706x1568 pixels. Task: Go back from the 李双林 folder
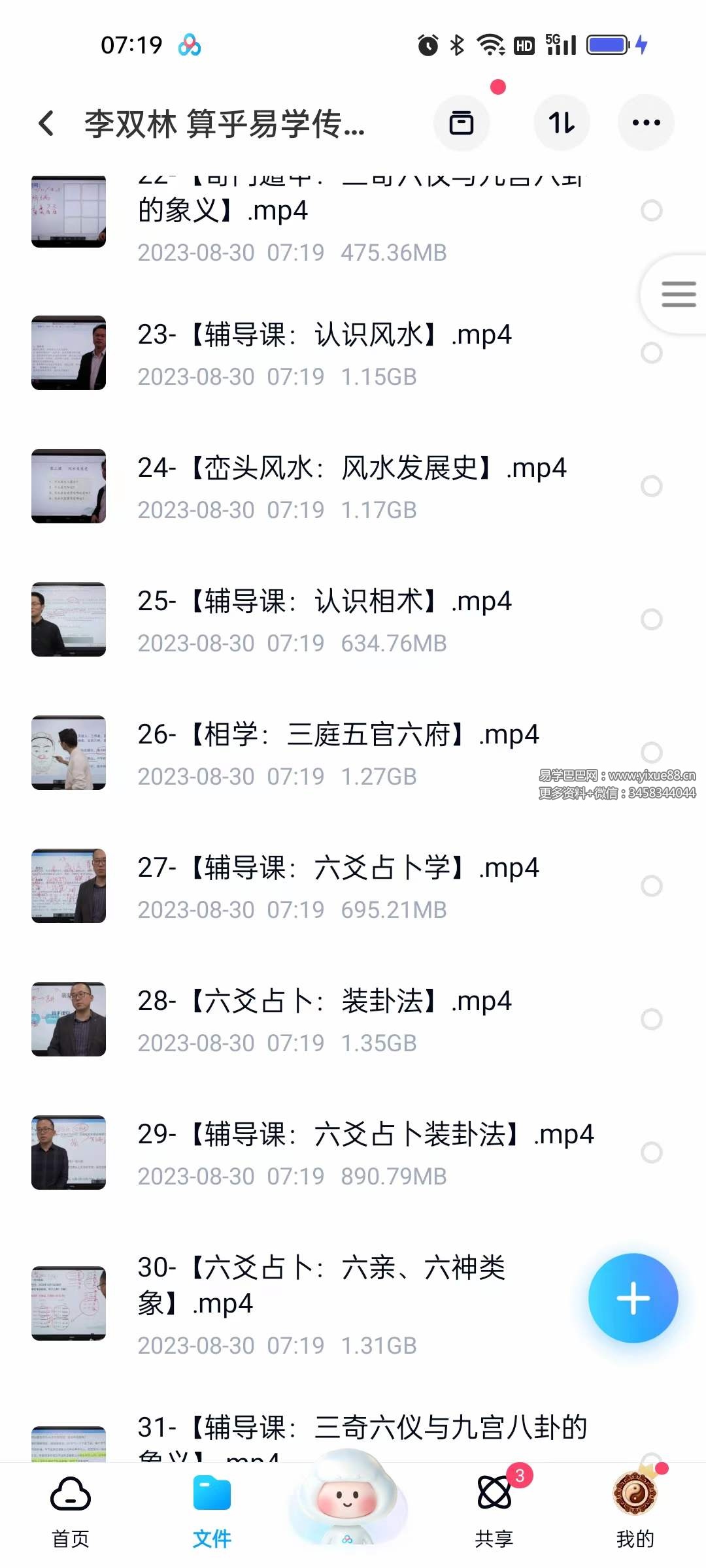tap(46, 123)
